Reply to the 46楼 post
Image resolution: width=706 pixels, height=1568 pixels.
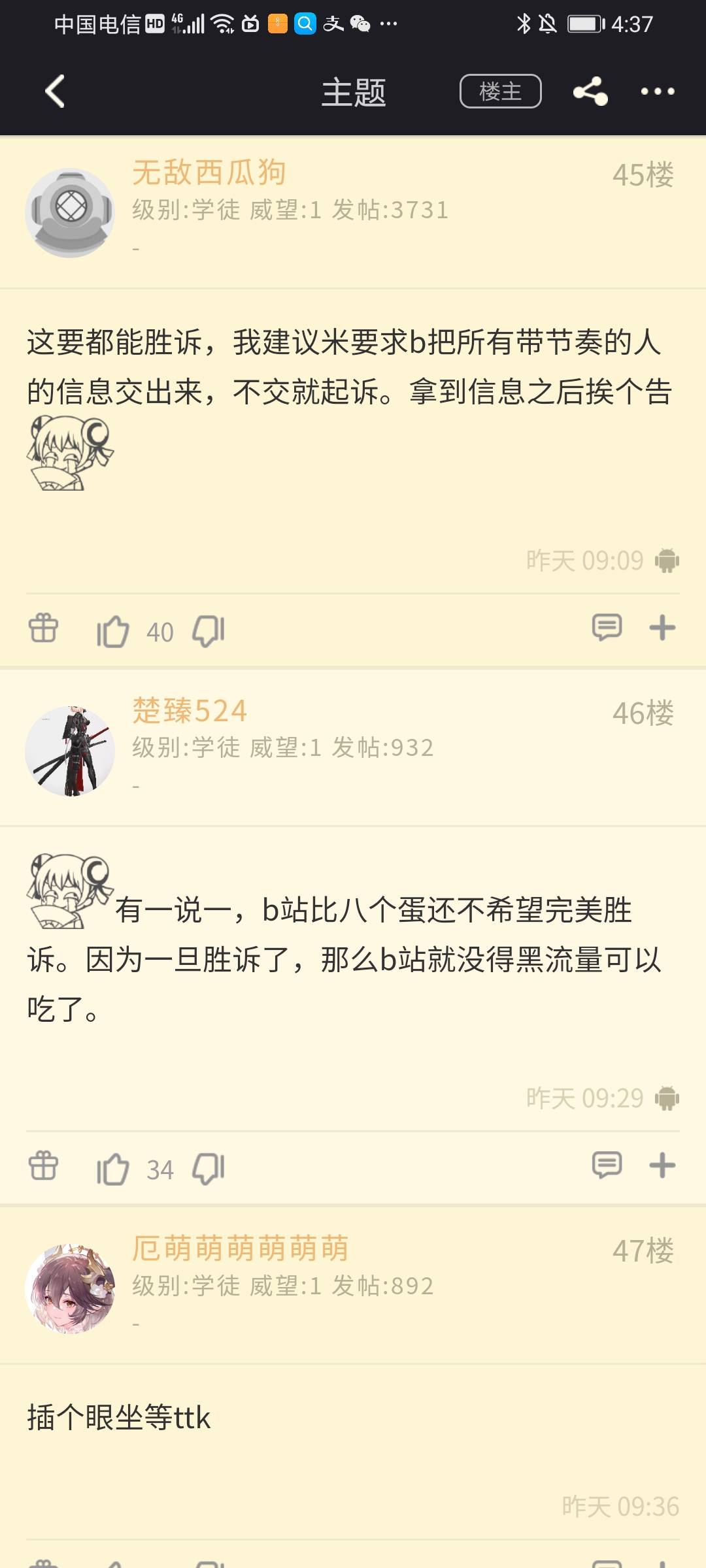point(607,1165)
